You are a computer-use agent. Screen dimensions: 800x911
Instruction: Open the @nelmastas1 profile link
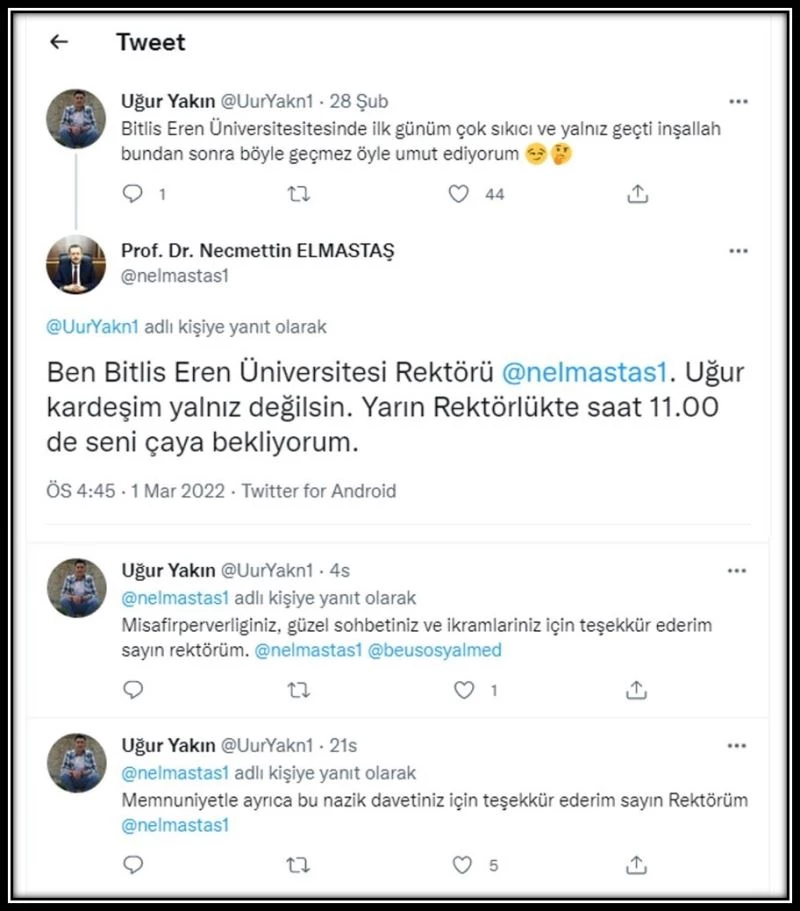586,372
